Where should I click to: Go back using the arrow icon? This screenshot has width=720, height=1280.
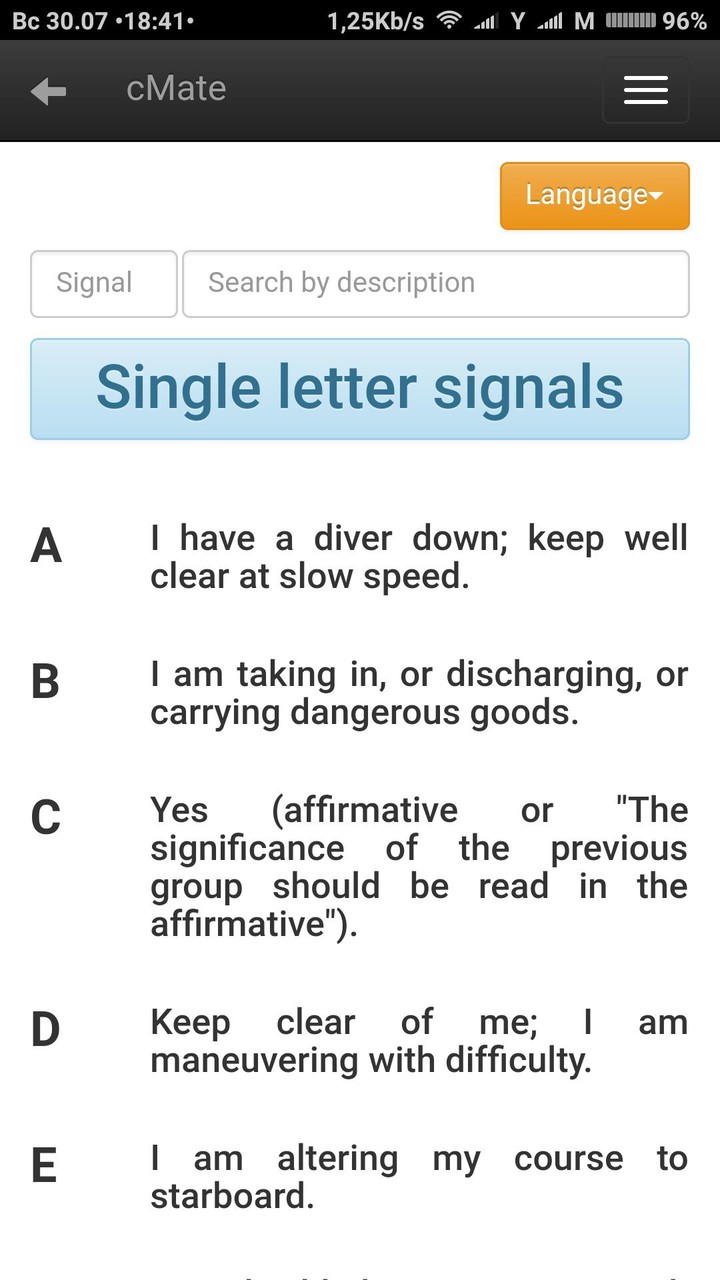(x=48, y=91)
